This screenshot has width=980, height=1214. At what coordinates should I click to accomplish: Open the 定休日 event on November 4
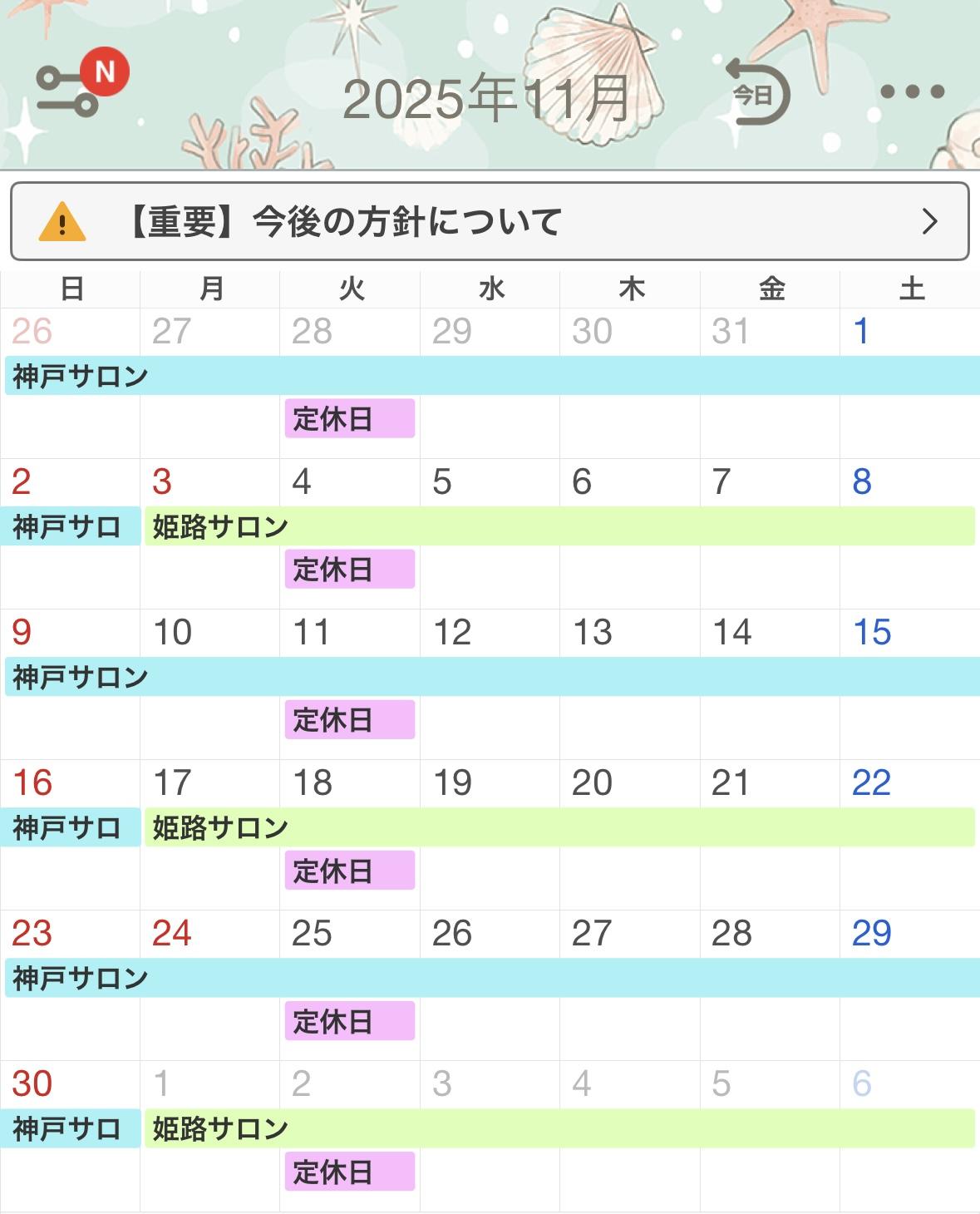pos(350,570)
